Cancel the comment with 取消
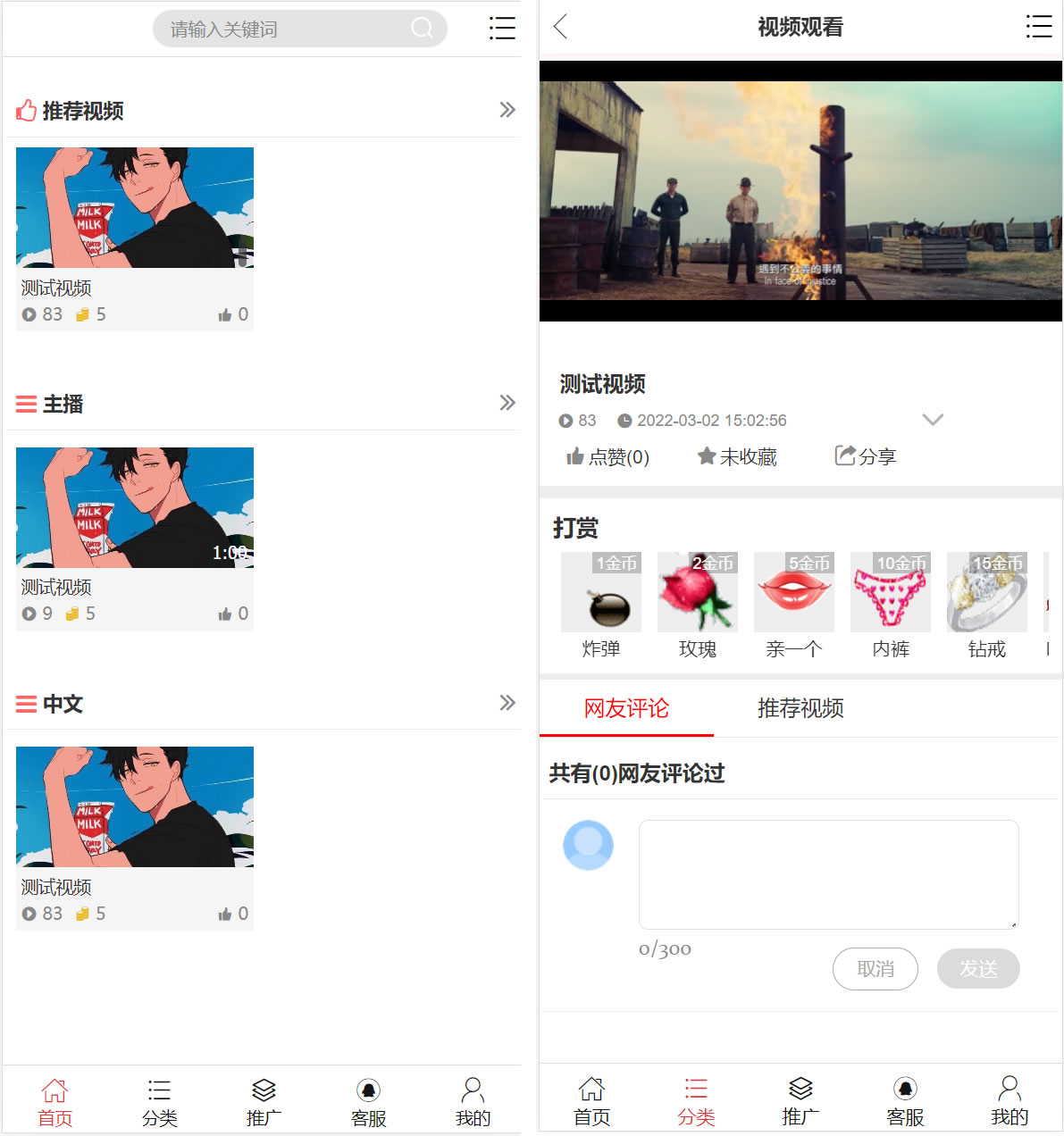Viewport: 1064px width, 1136px height. (x=875, y=969)
